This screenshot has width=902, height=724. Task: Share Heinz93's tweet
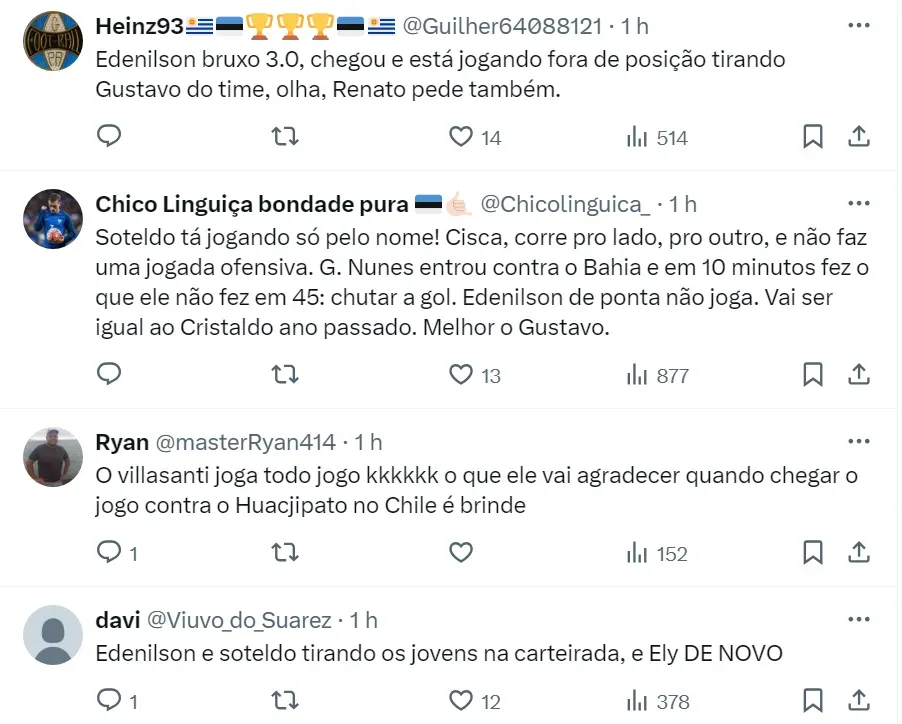click(858, 137)
